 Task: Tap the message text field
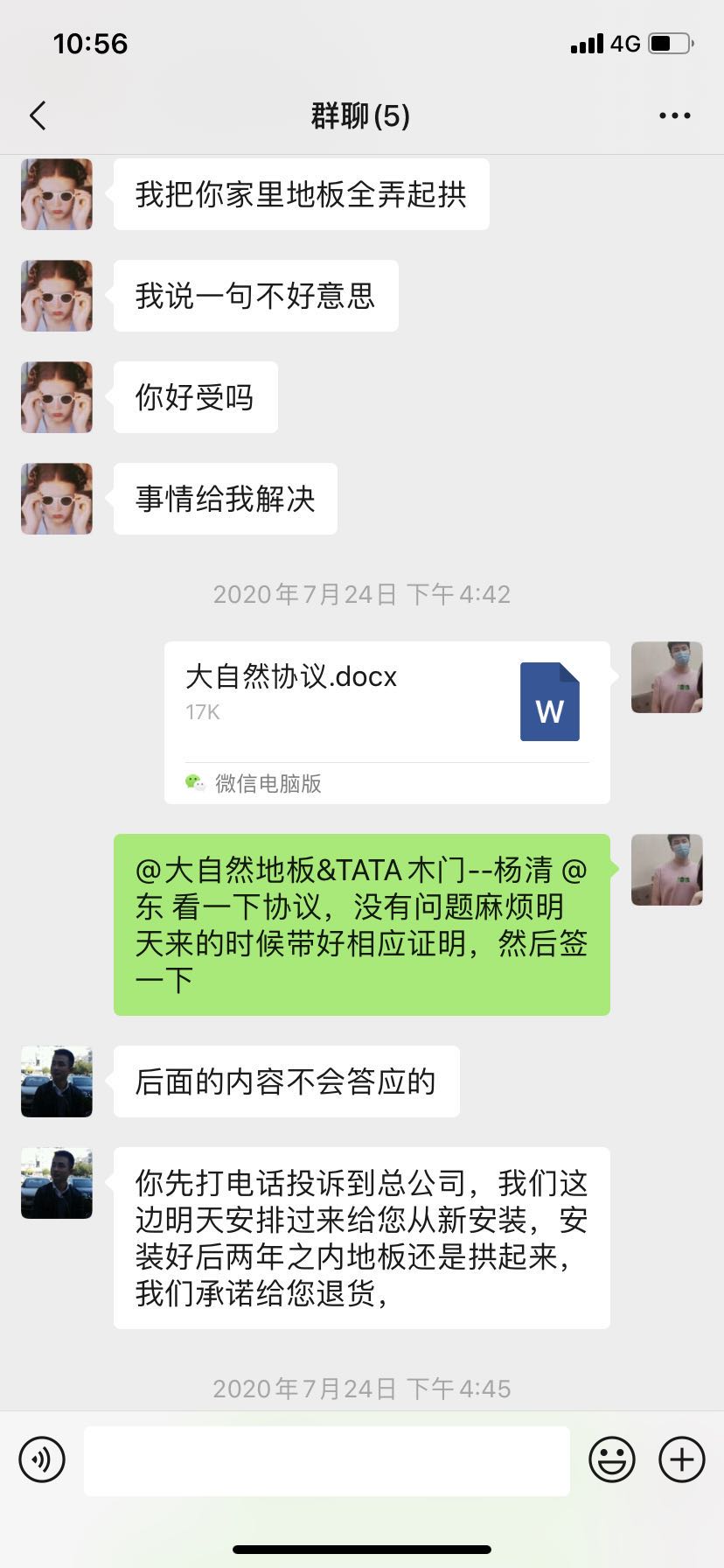(326, 1460)
